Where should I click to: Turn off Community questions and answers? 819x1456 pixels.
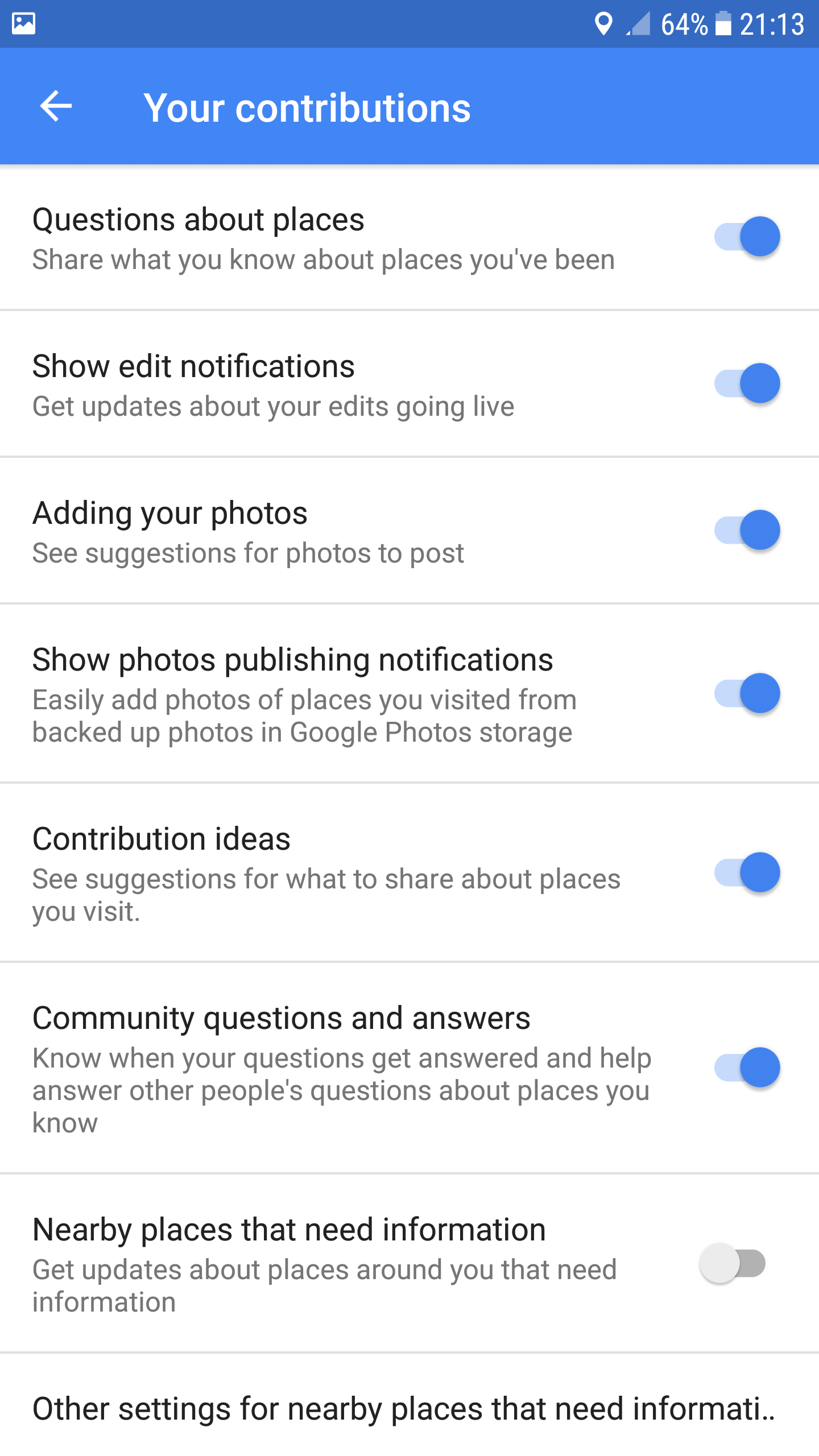pos(747,1068)
